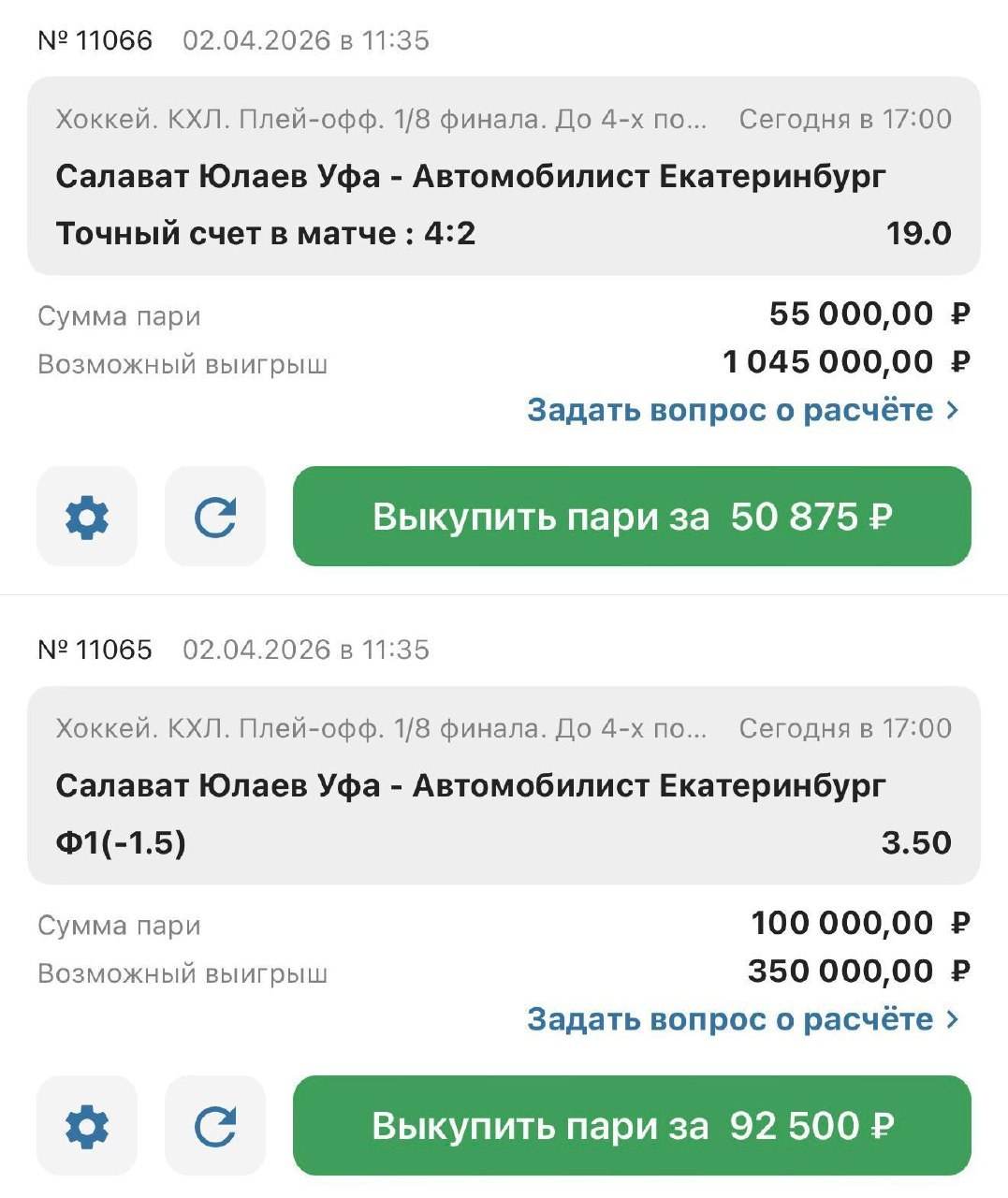Tap Выкупить пари за 92 500 ₽

point(632,1126)
